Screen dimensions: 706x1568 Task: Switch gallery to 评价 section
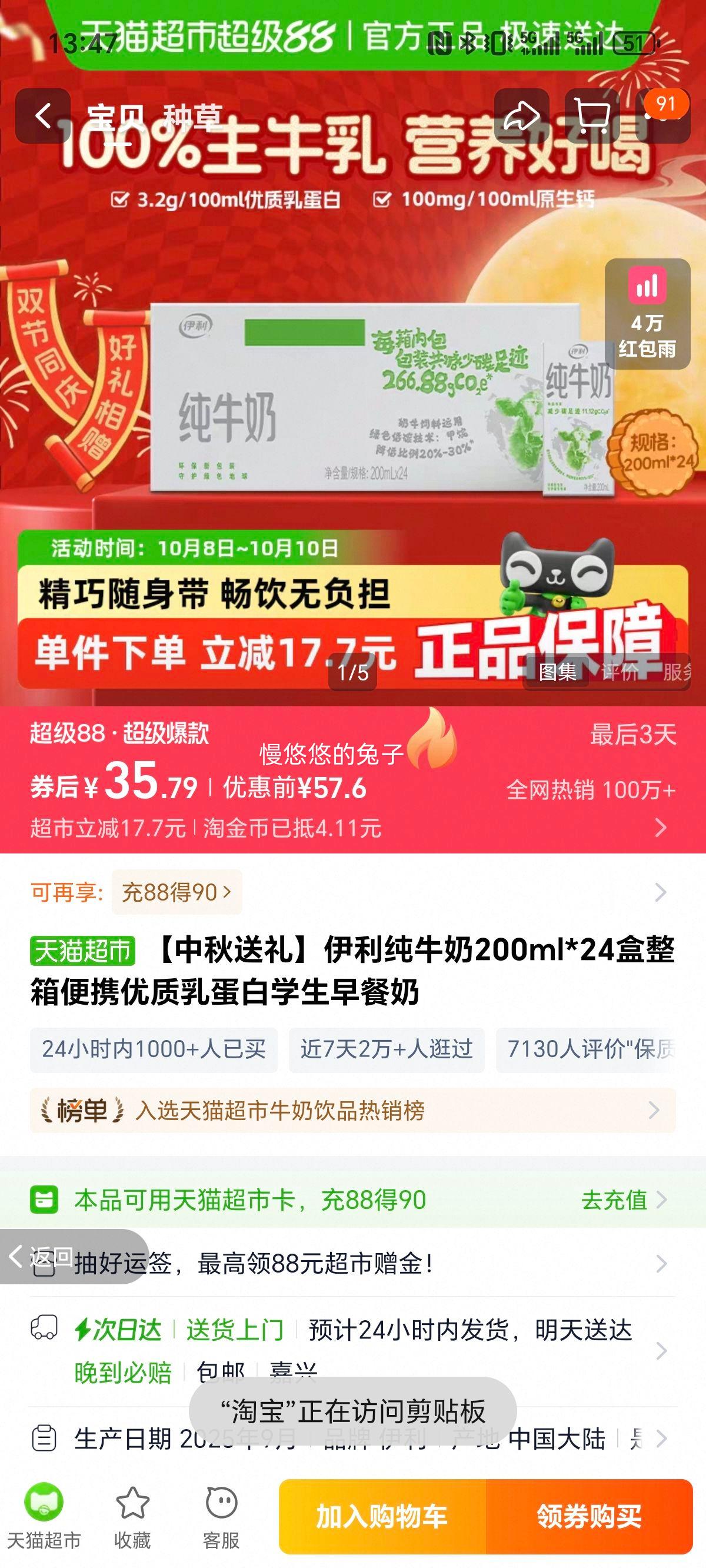tap(620, 672)
